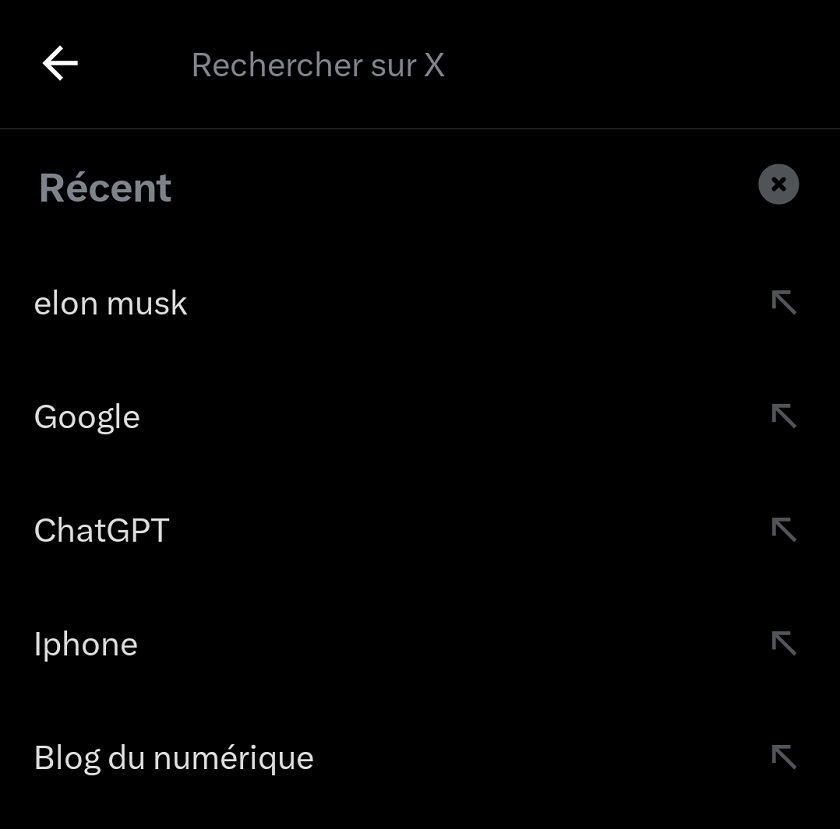Go back using the top-left arrow
The image size is (840, 829).
coord(60,64)
